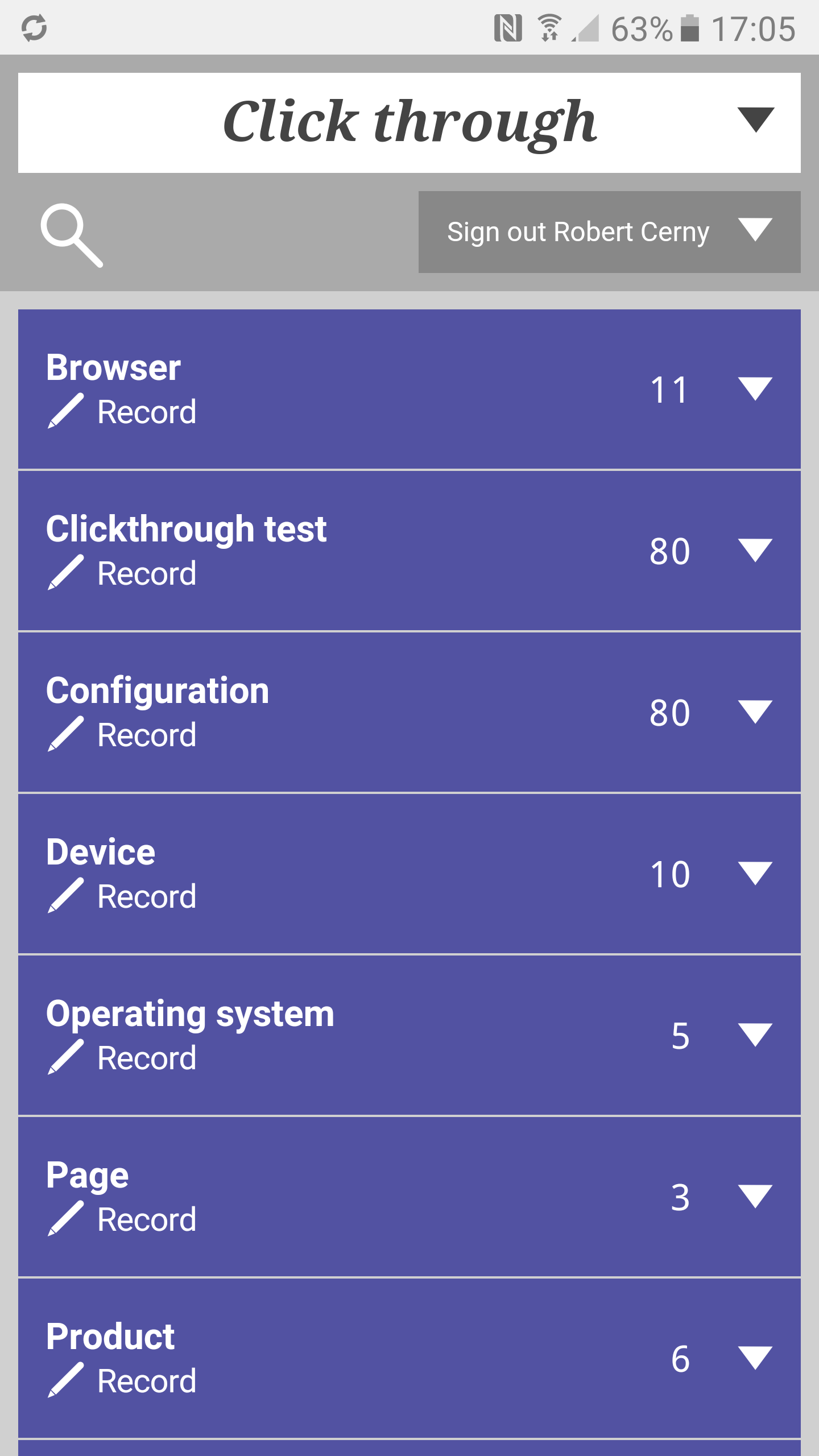819x1456 pixels.
Task: Record a new Page entry
Action: click(x=123, y=1219)
